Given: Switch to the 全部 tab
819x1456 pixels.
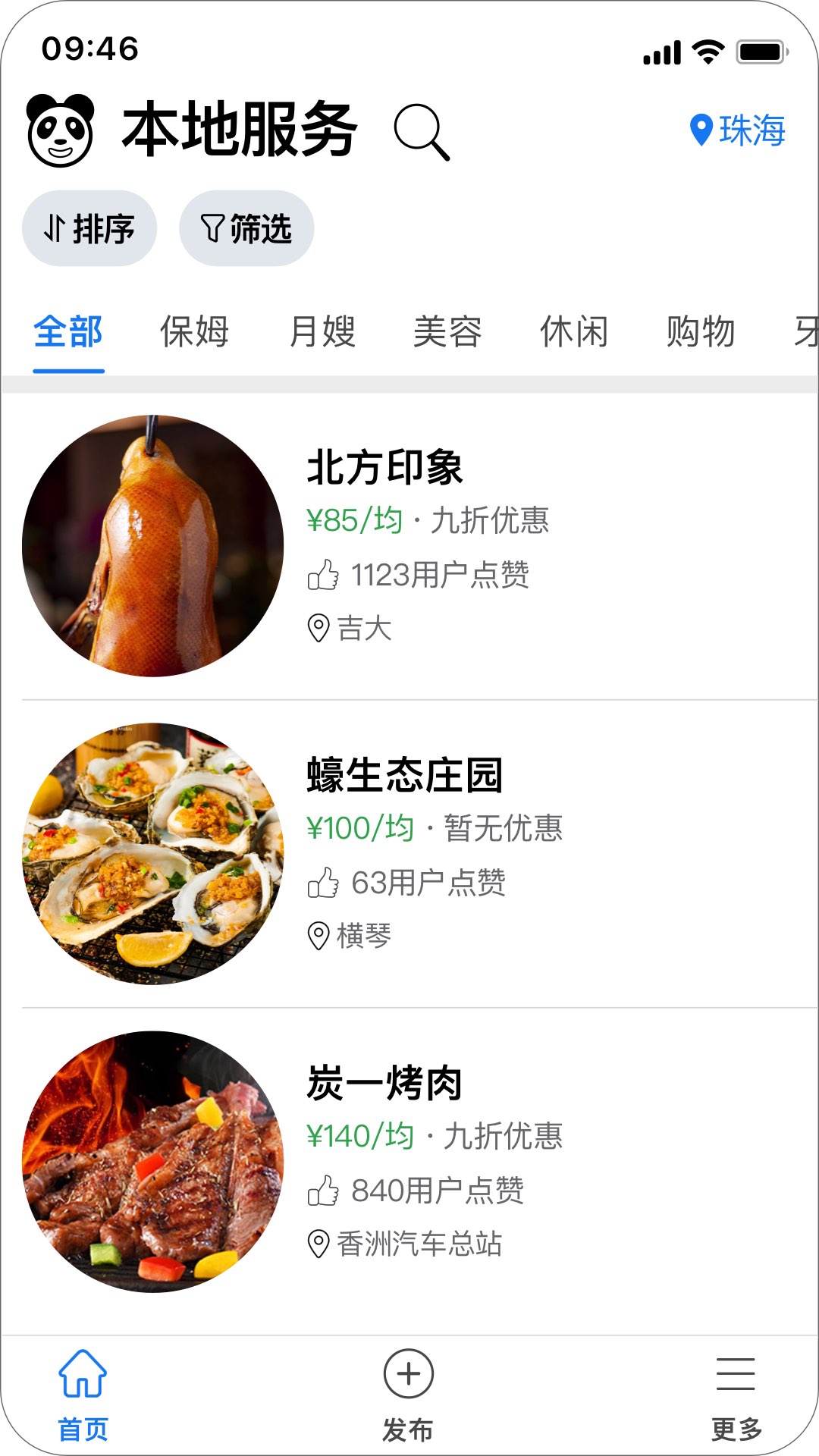Looking at the screenshot, I should coord(68,332).
